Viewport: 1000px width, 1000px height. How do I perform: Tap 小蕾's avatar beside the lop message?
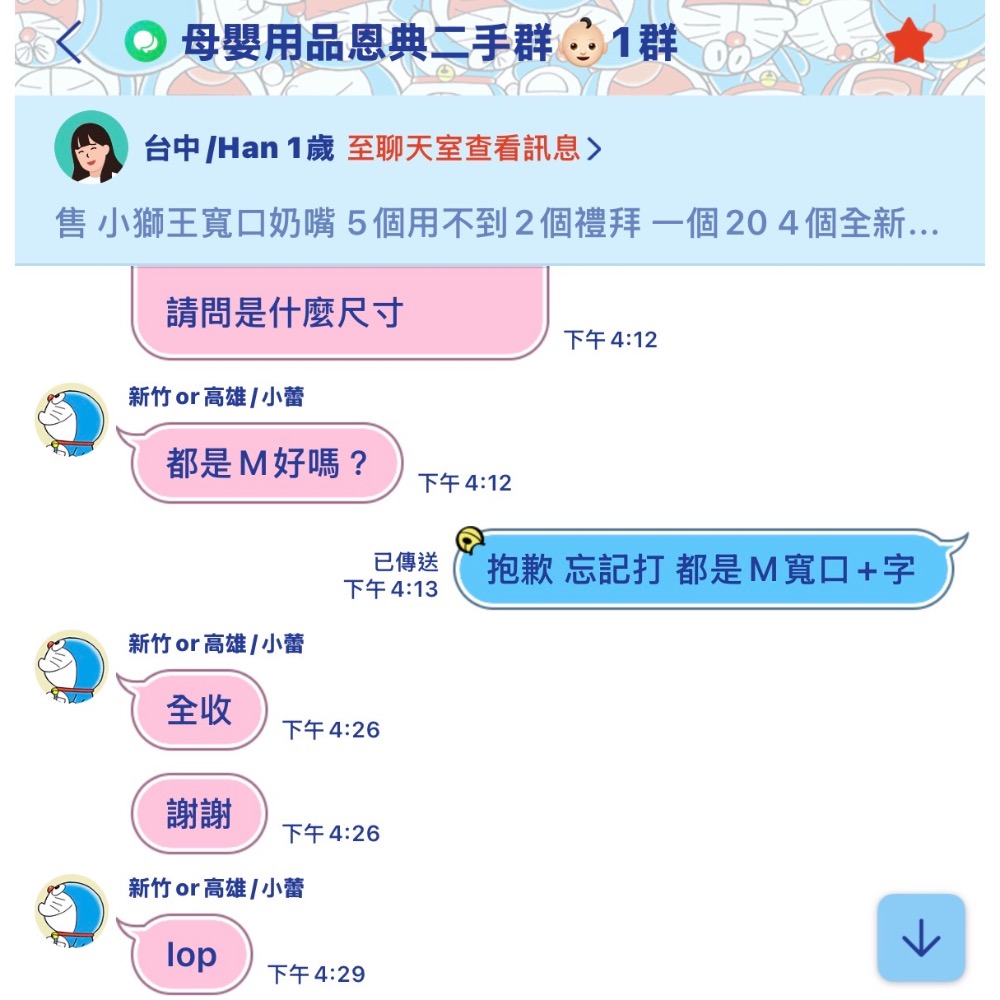pos(72,911)
